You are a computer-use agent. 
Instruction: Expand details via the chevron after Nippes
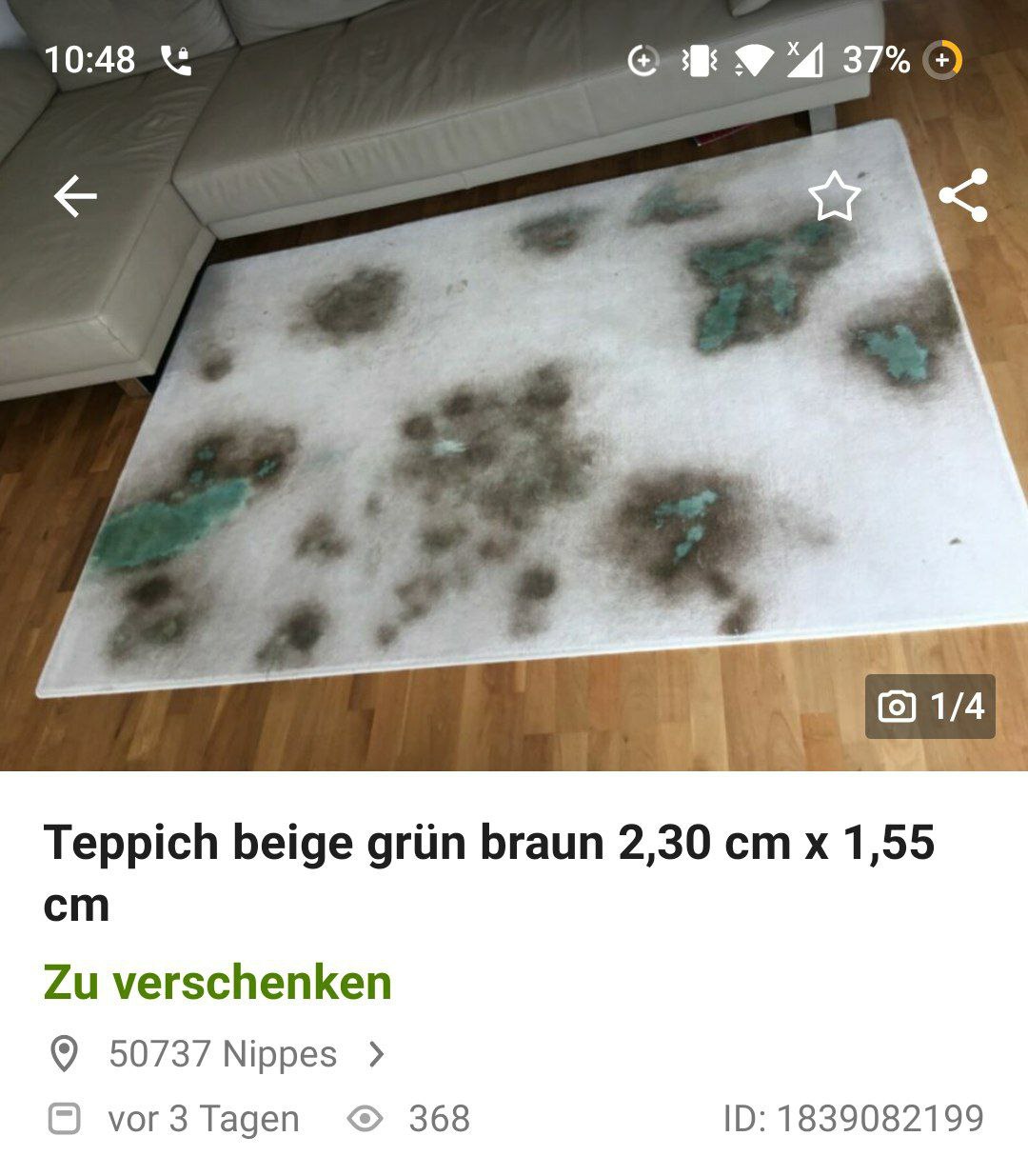click(377, 1053)
